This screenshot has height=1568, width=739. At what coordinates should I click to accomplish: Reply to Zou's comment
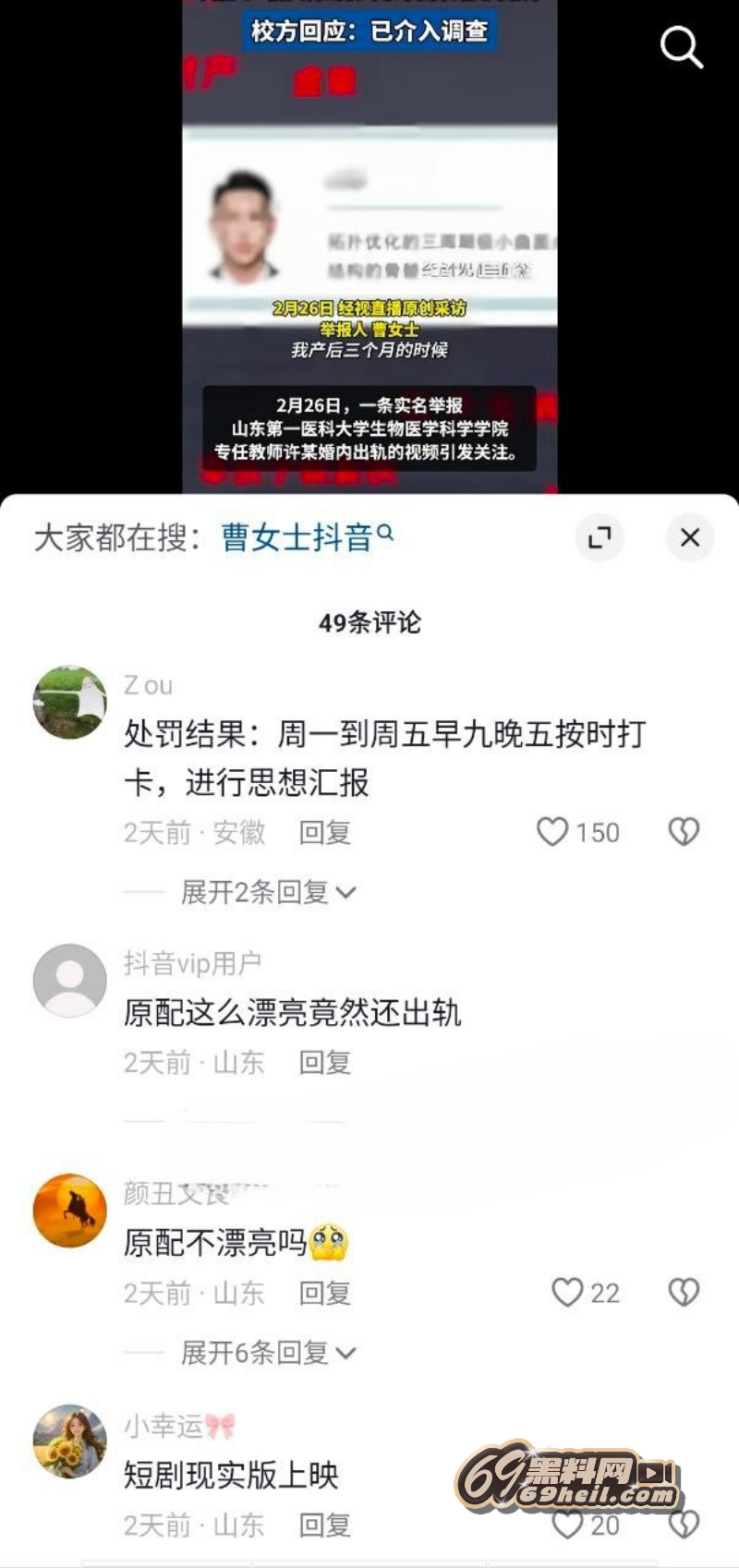(324, 832)
